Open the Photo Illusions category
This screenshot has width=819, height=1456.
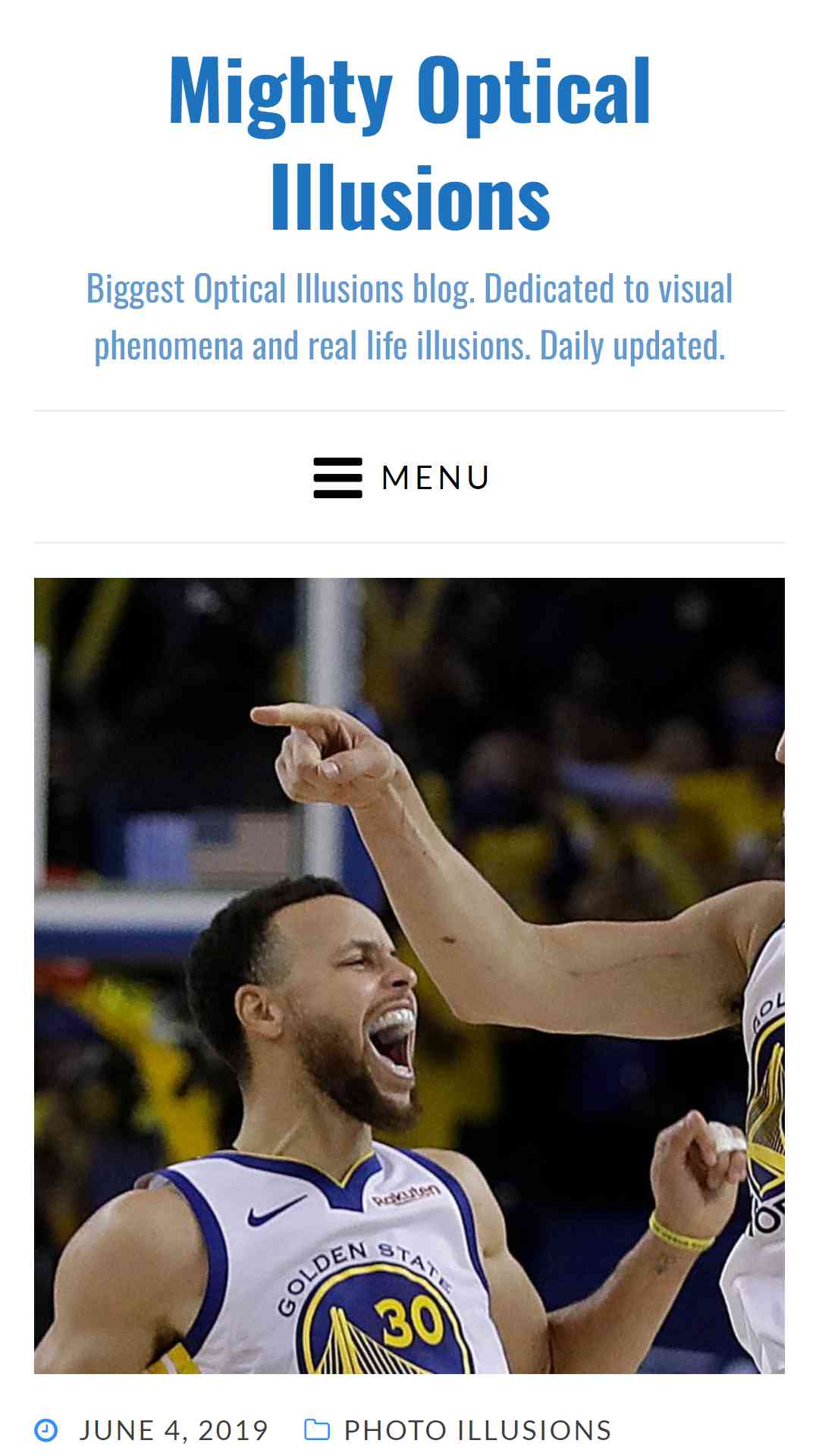[478, 1430]
